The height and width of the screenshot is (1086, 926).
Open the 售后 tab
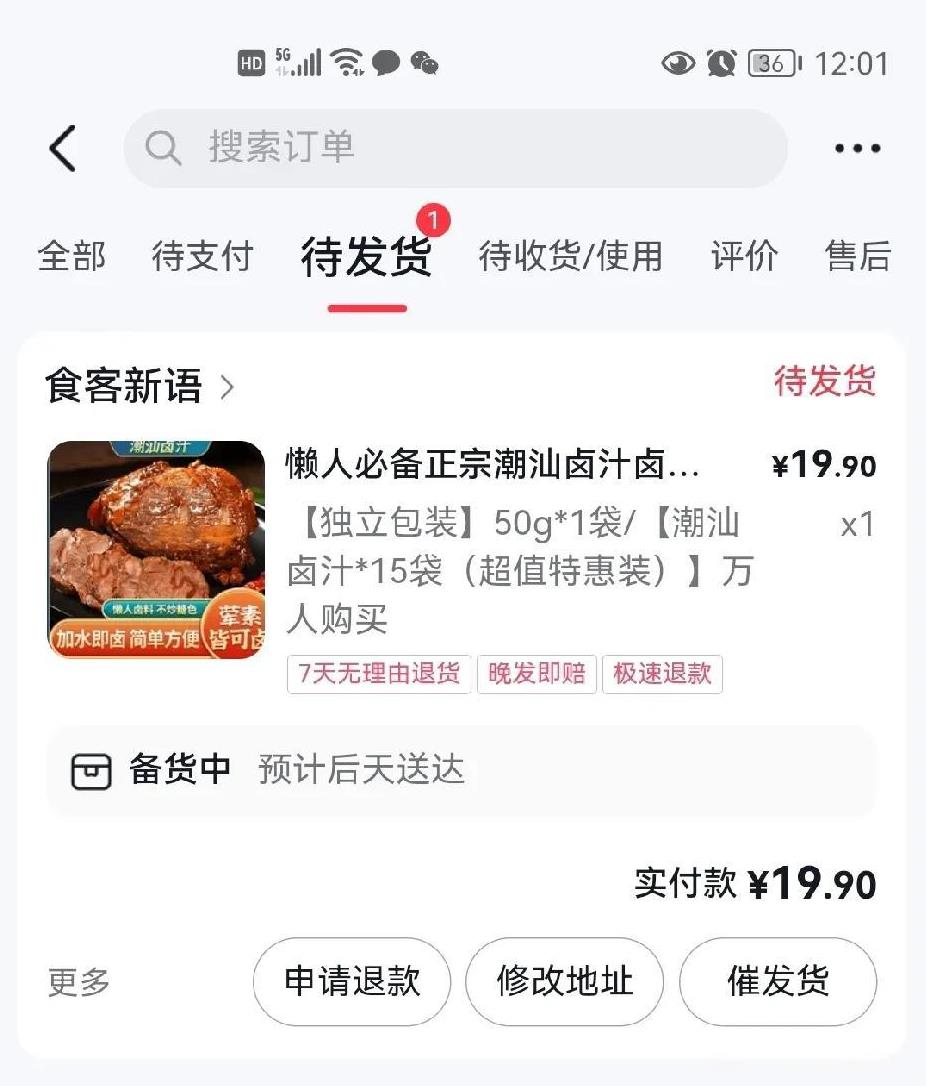coord(858,256)
